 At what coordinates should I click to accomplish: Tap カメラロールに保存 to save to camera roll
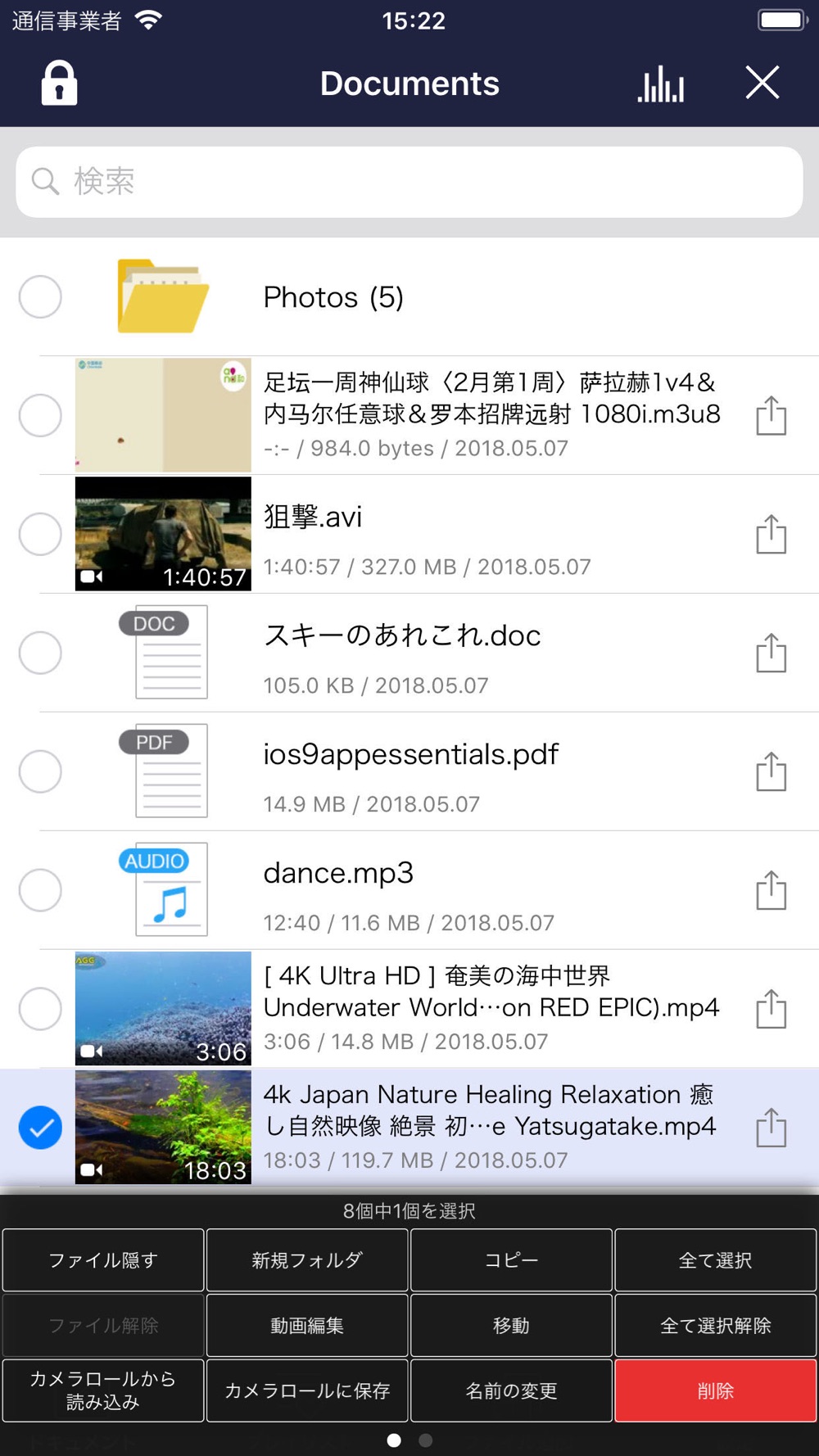pos(307,1390)
